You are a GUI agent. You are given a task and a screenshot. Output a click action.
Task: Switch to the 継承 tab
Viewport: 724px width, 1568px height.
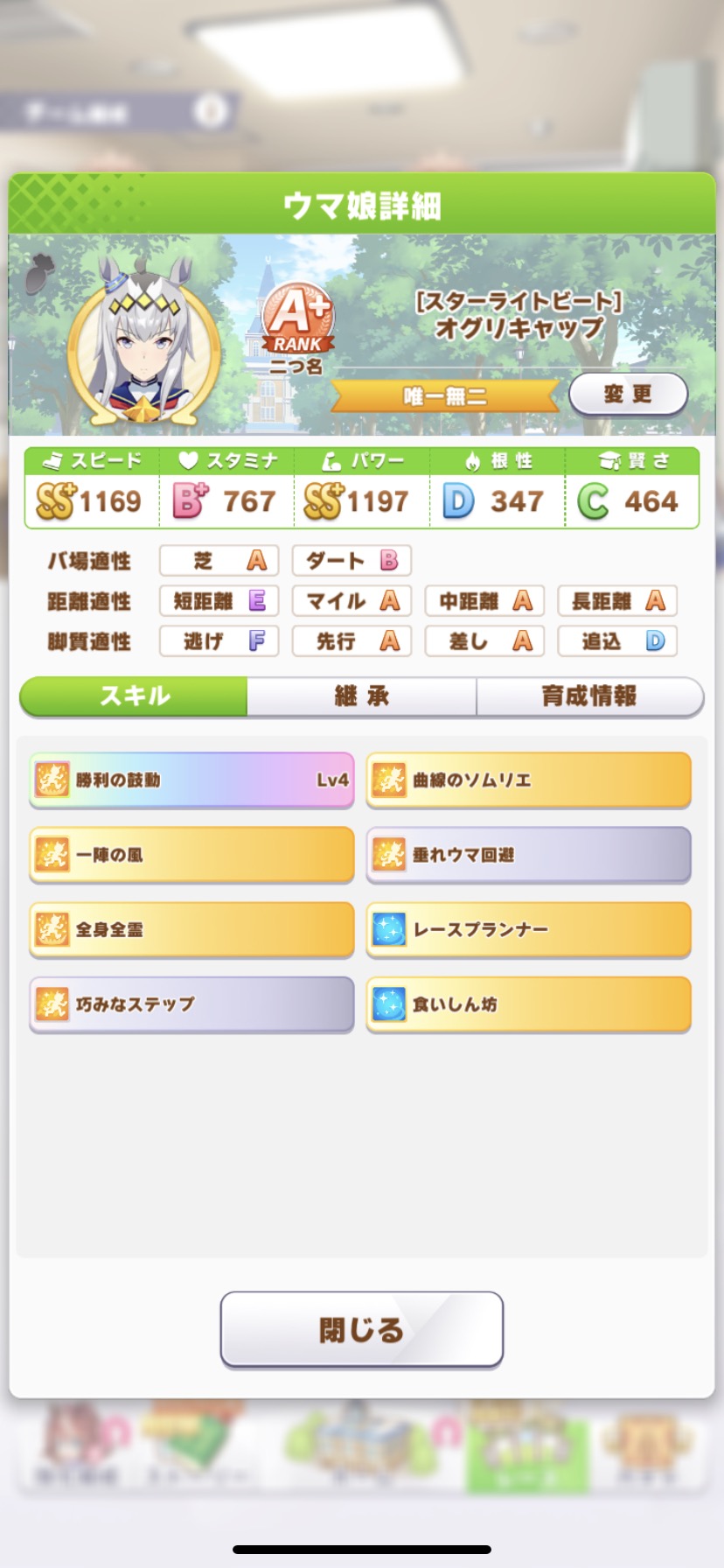[x=362, y=696]
